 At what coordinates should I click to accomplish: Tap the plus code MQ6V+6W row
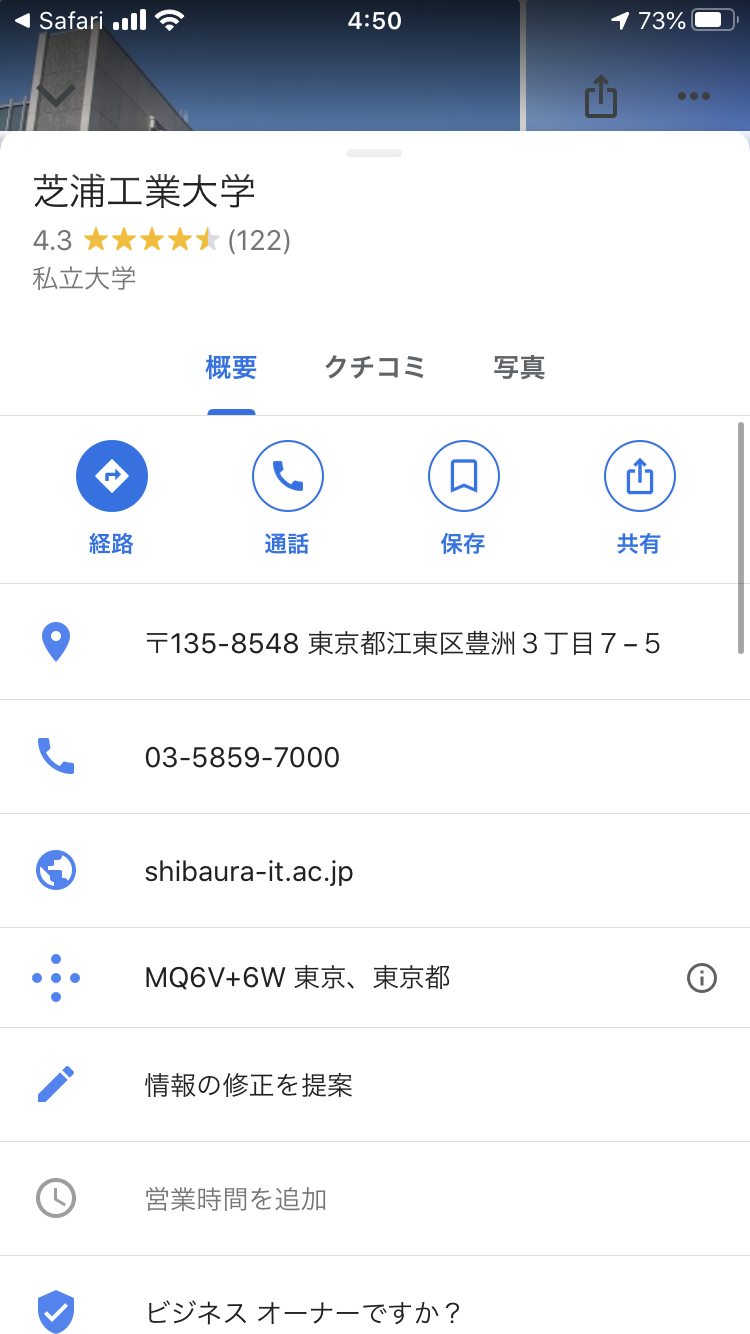tap(297, 978)
